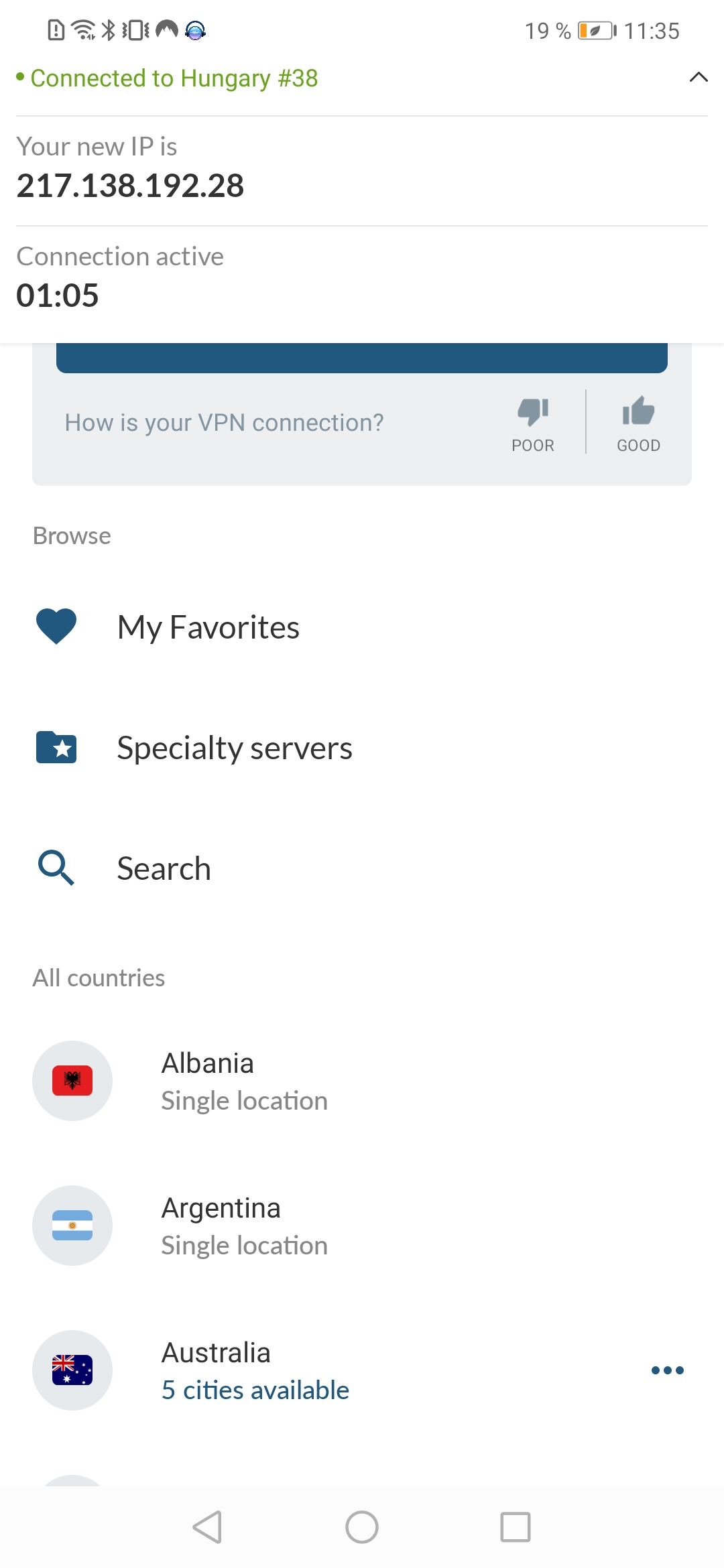Select Argentina server
This screenshot has width=724, height=1568.
coord(362,1226)
